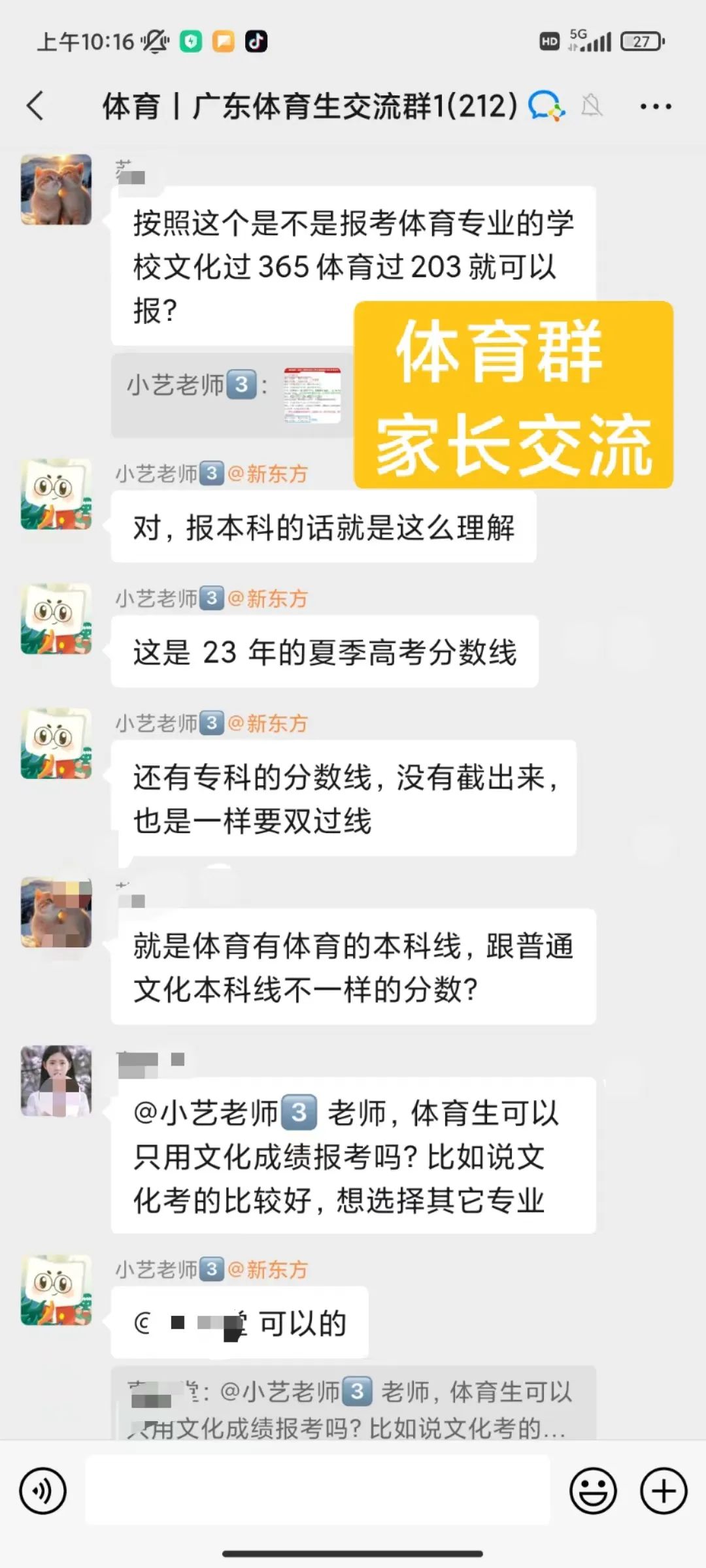
Task: Open 小艺老师's avatar beside '对,报本科的话就是这么理解'
Action: 56,495
